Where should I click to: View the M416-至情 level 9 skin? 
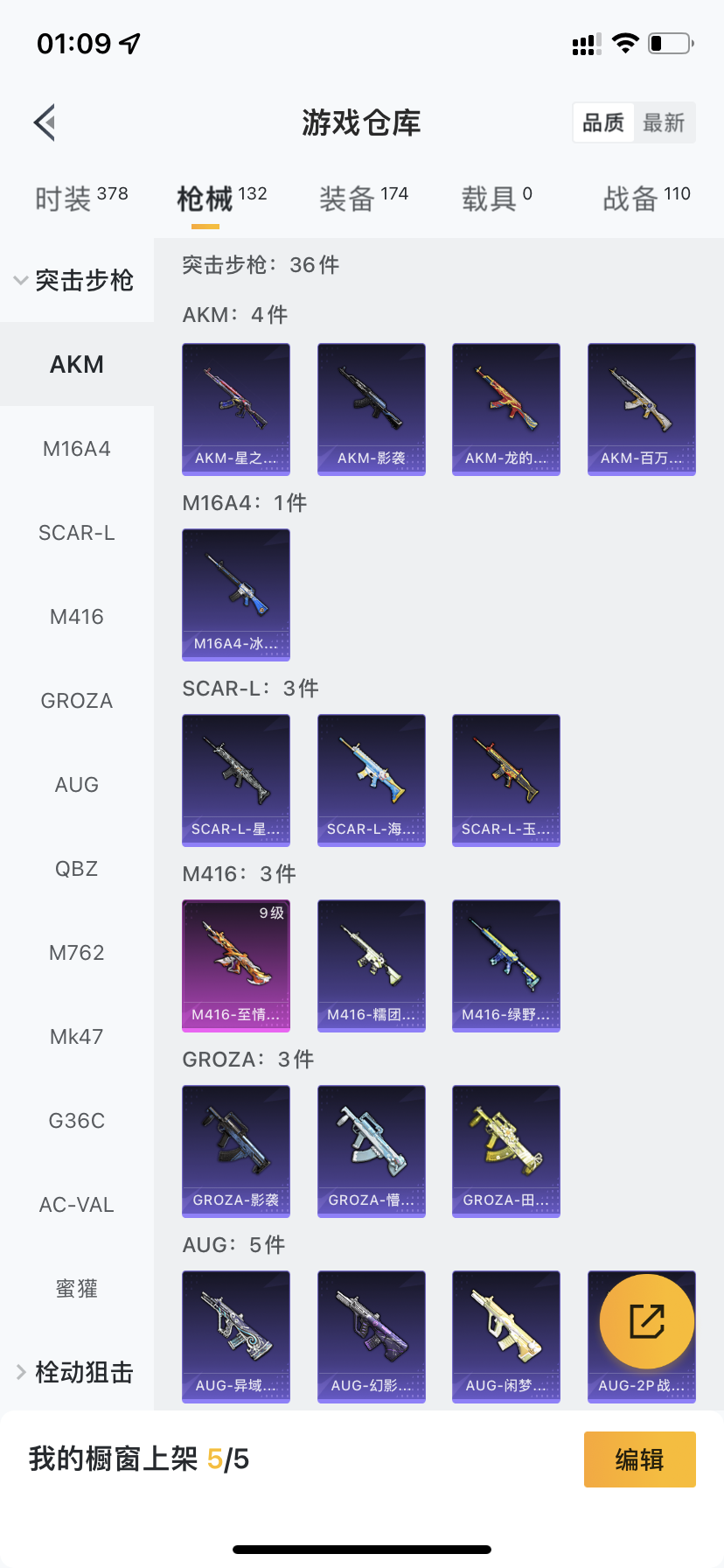click(x=236, y=965)
